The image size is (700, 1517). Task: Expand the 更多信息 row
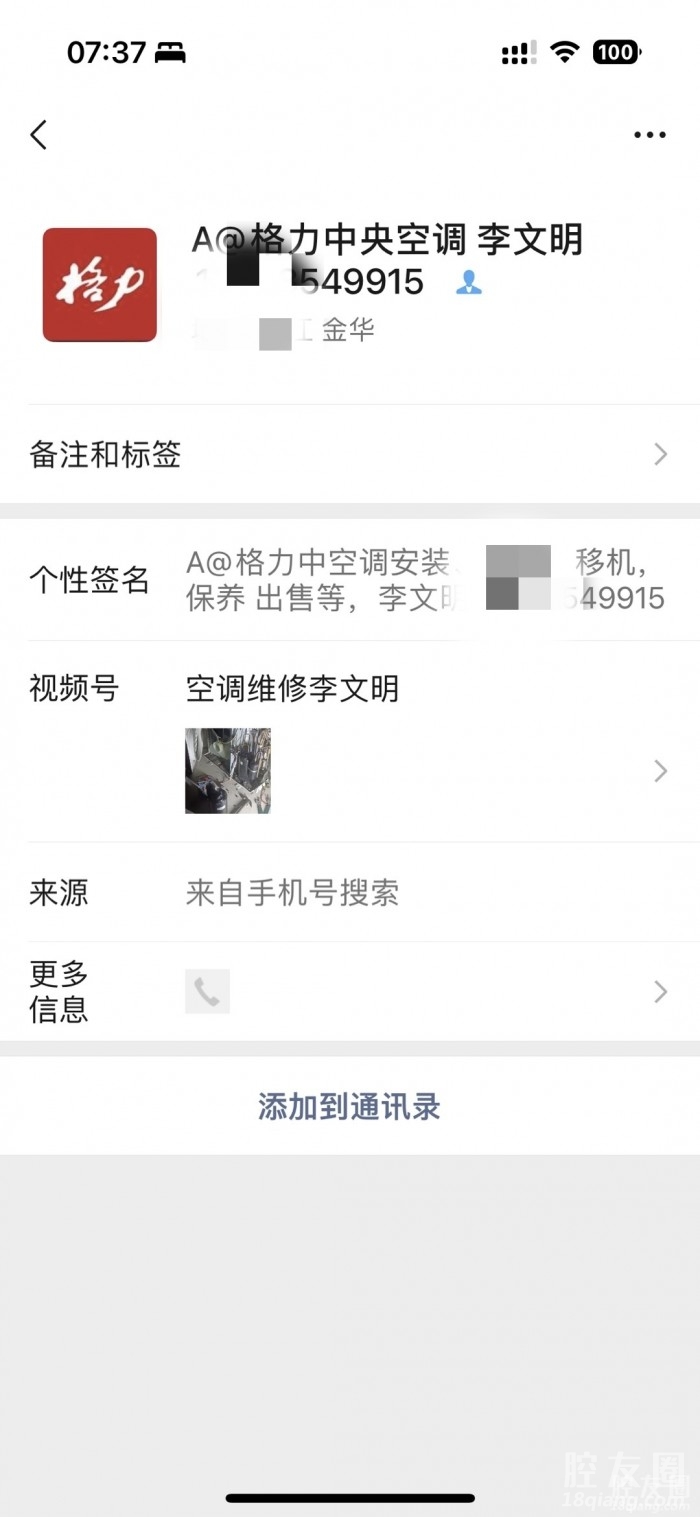349,991
